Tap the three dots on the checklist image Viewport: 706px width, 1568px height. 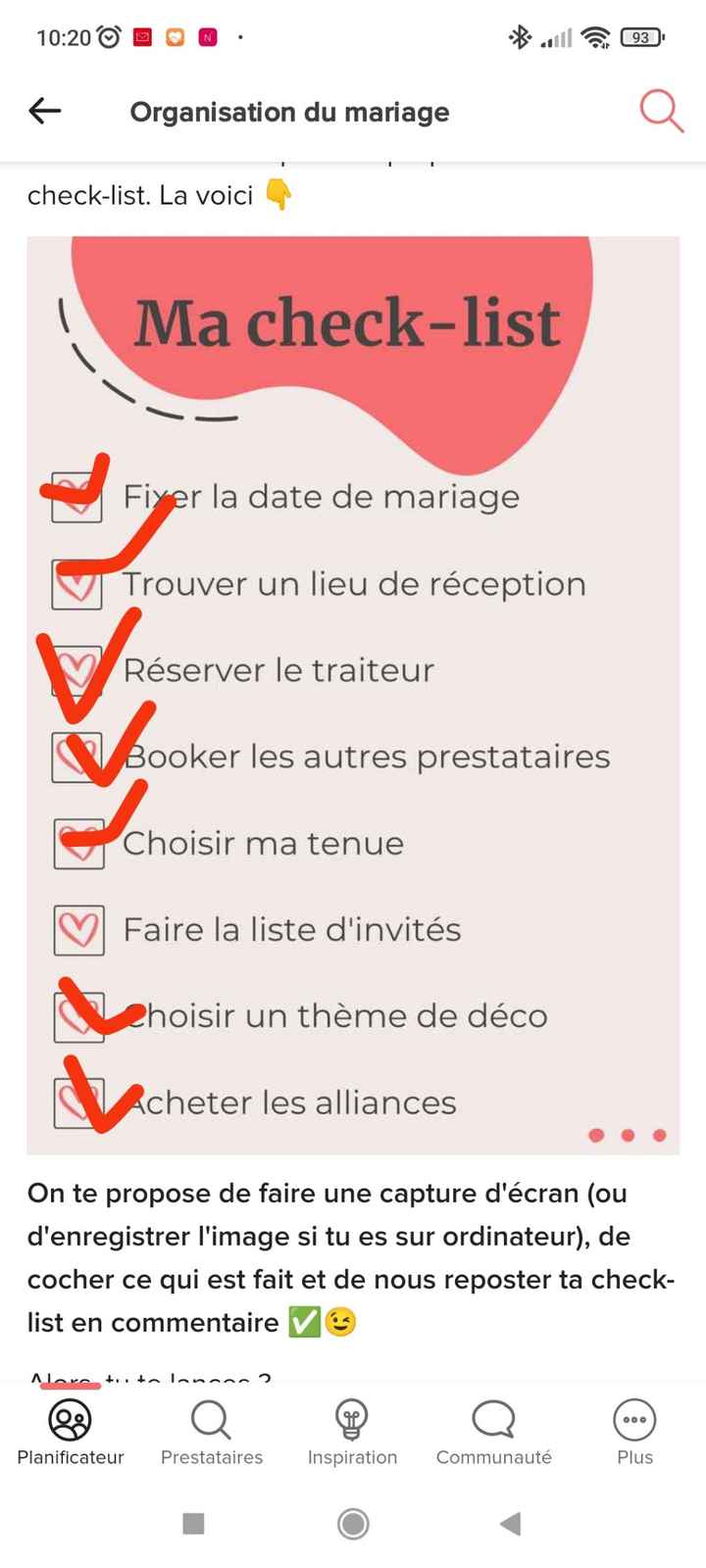628,1135
